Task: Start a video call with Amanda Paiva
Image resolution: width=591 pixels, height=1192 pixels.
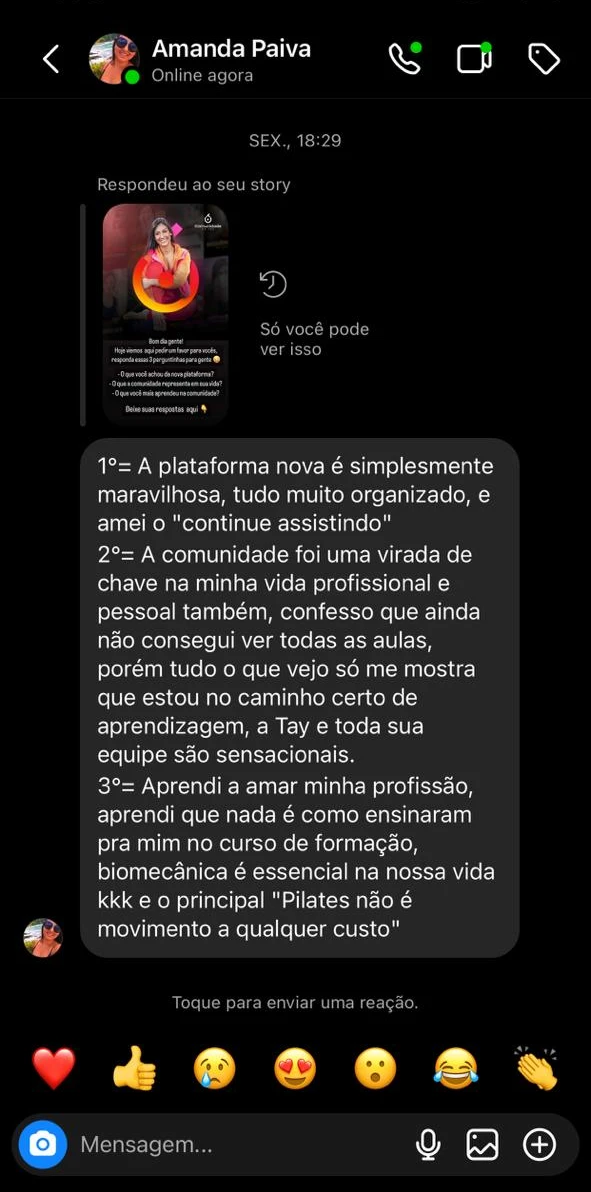Action: coord(474,59)
